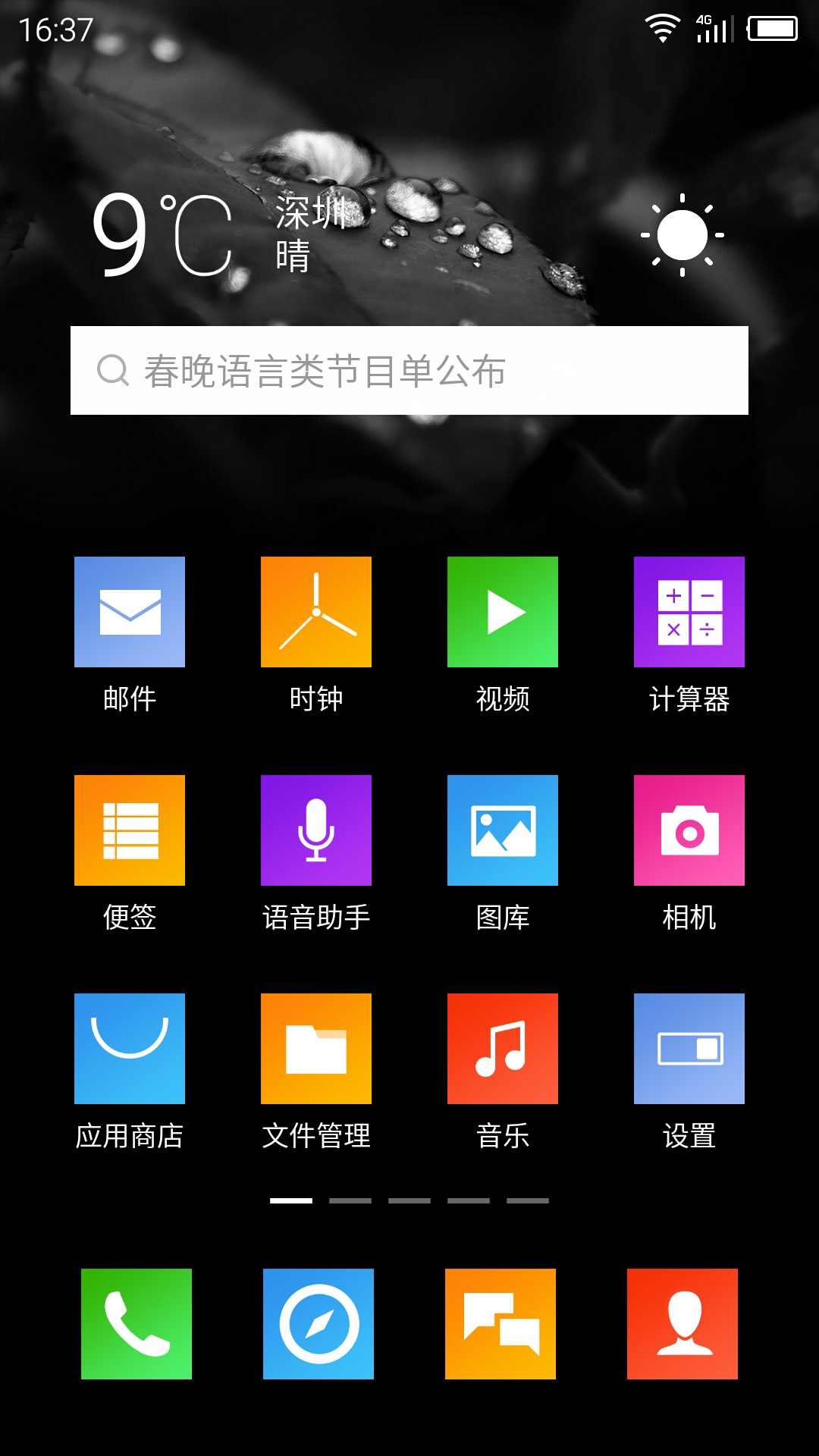Open the Shenzhen 9°C weather widget
This screenshot has width=819, height=1456.
pos(409,234)
